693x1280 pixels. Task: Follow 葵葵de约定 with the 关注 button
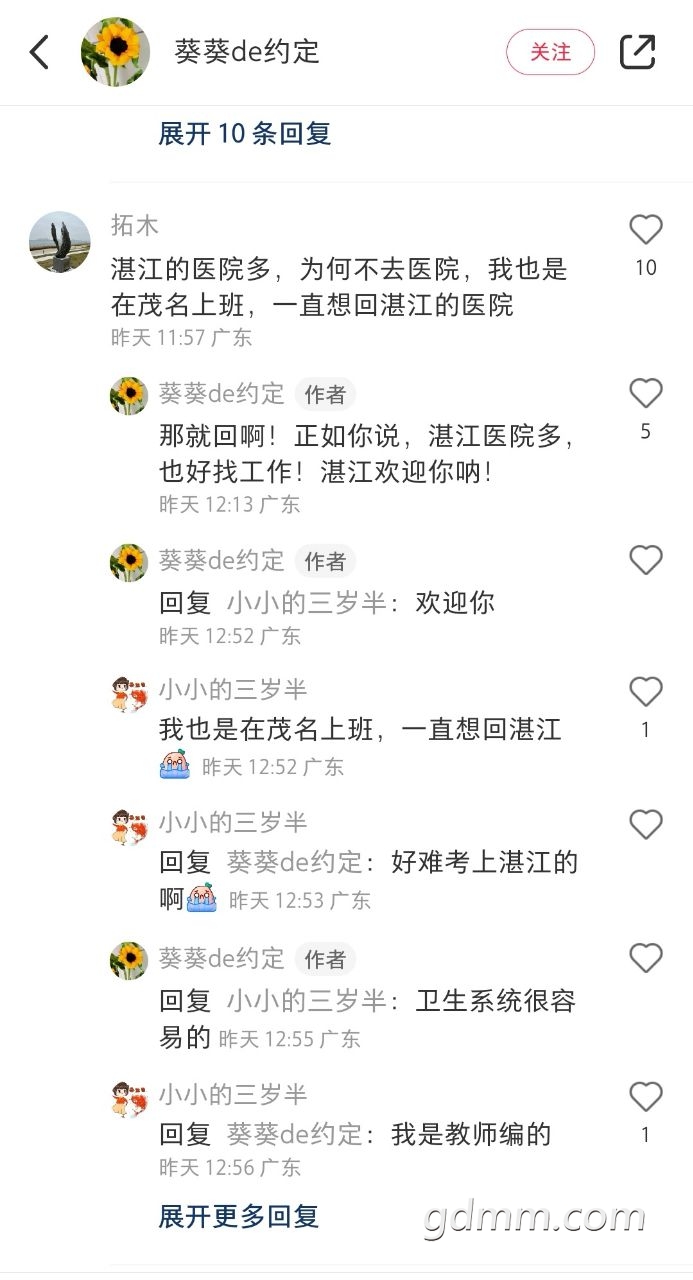point(550,52)
